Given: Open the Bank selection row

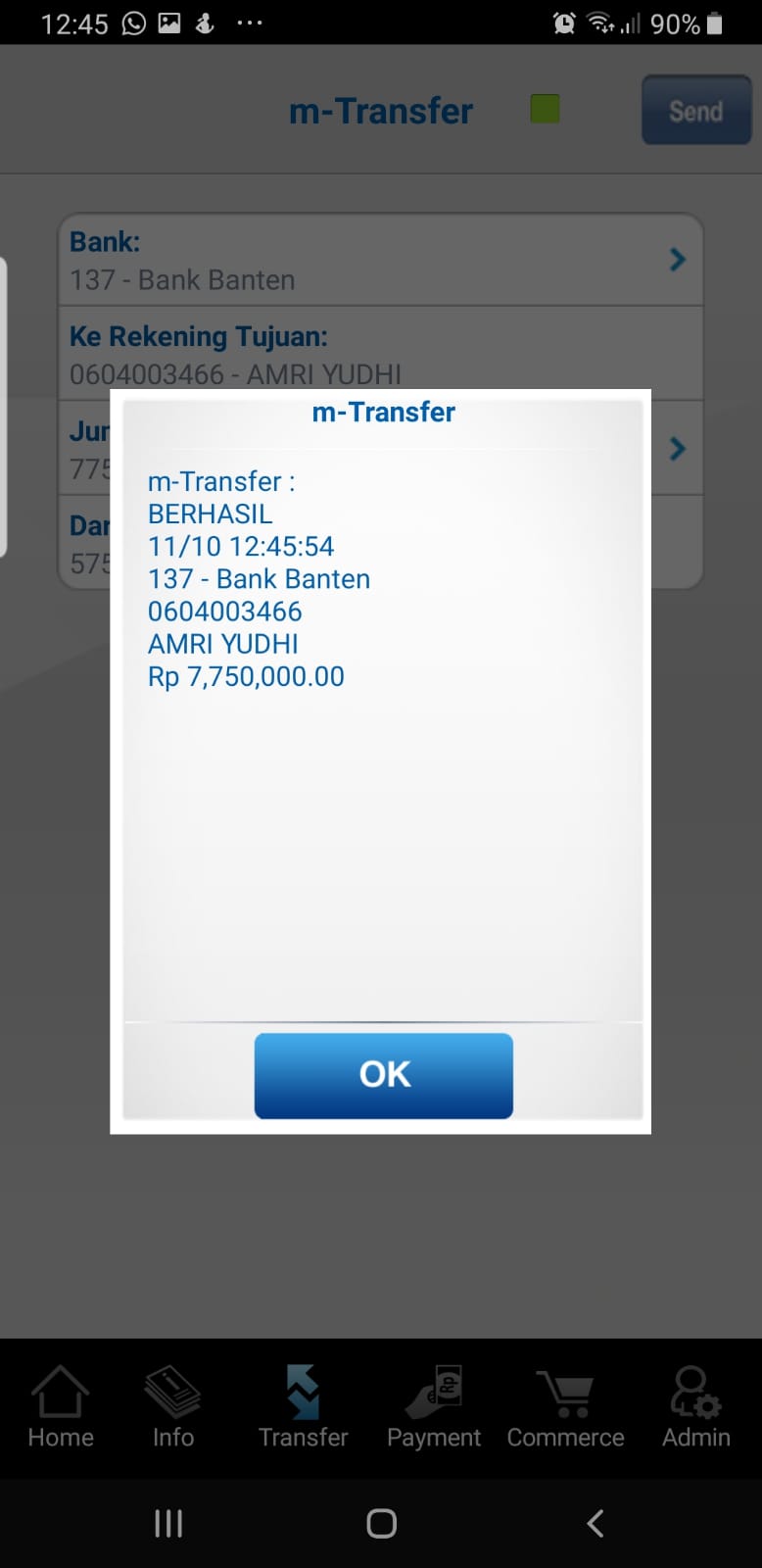Looking at the screenshot, I should pos(380,261).
